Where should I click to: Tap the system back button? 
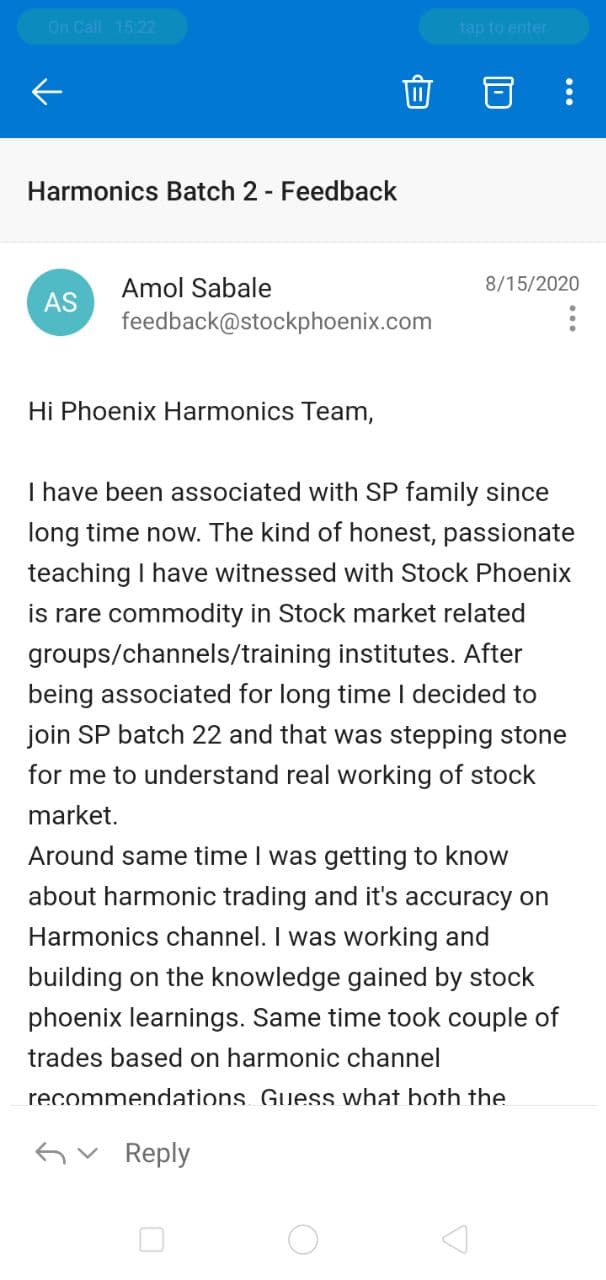point(454,1240)
